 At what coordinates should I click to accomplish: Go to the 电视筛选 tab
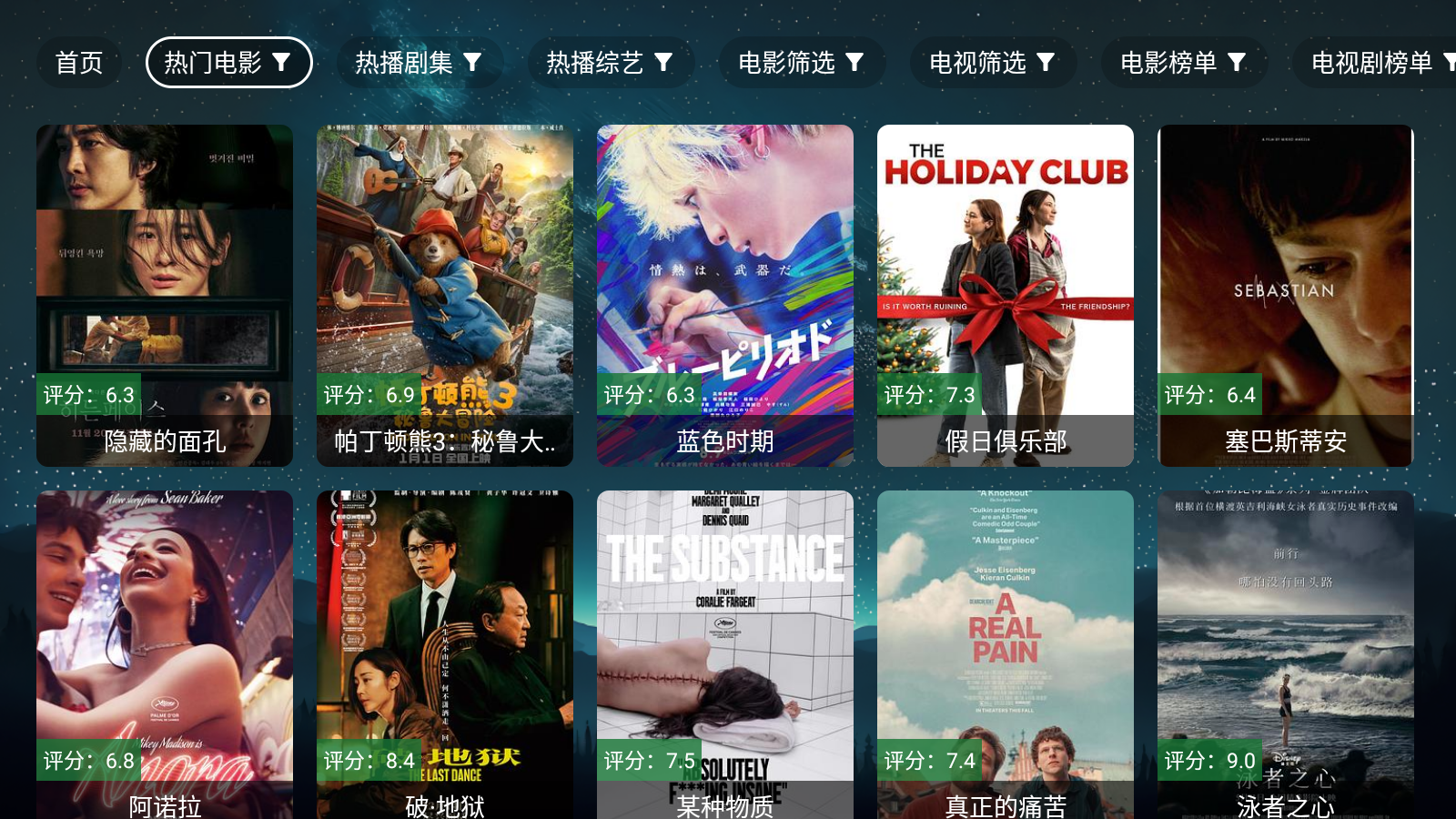click(993, 63)
